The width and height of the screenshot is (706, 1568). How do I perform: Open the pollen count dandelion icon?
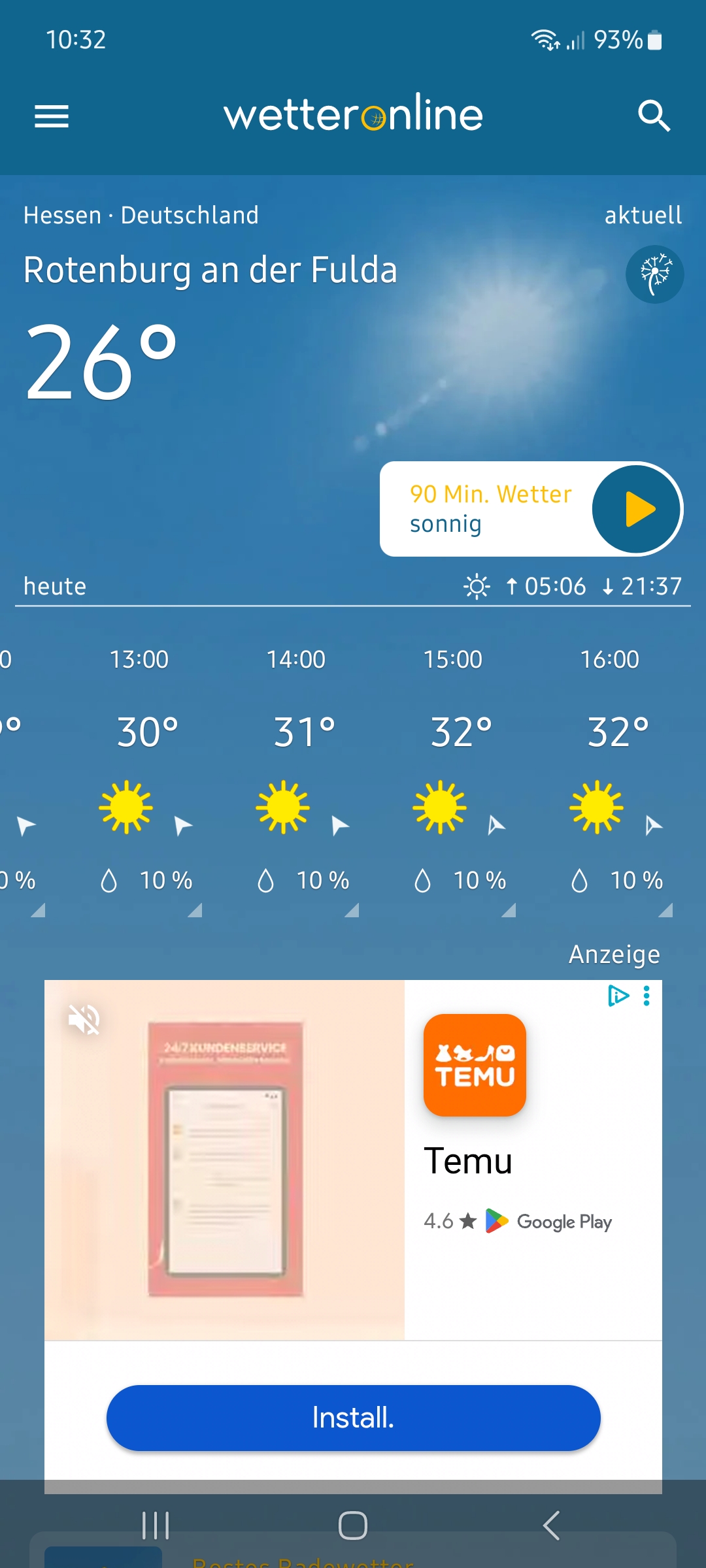(654, 274)
